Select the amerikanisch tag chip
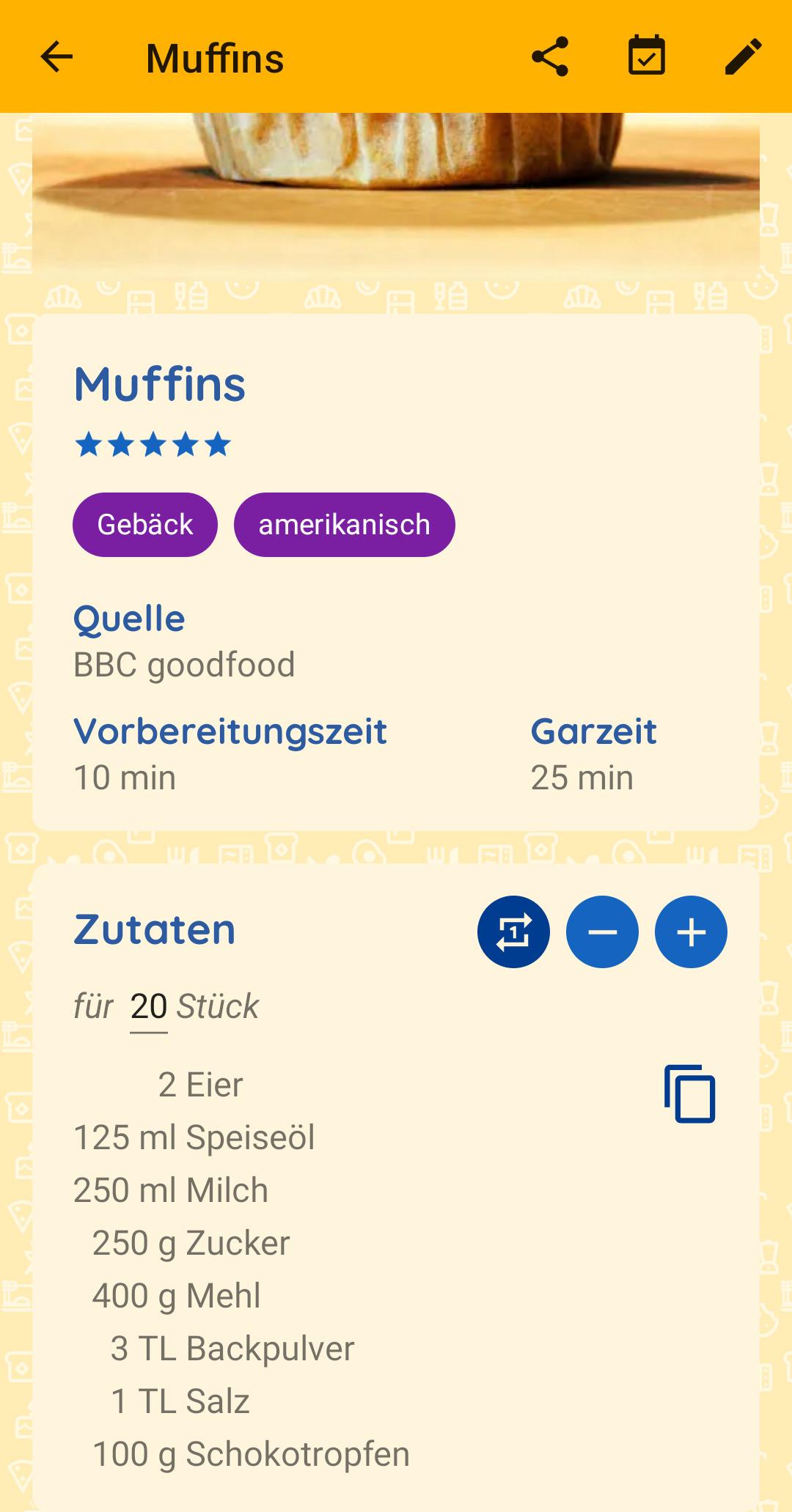 pos(345,525)
